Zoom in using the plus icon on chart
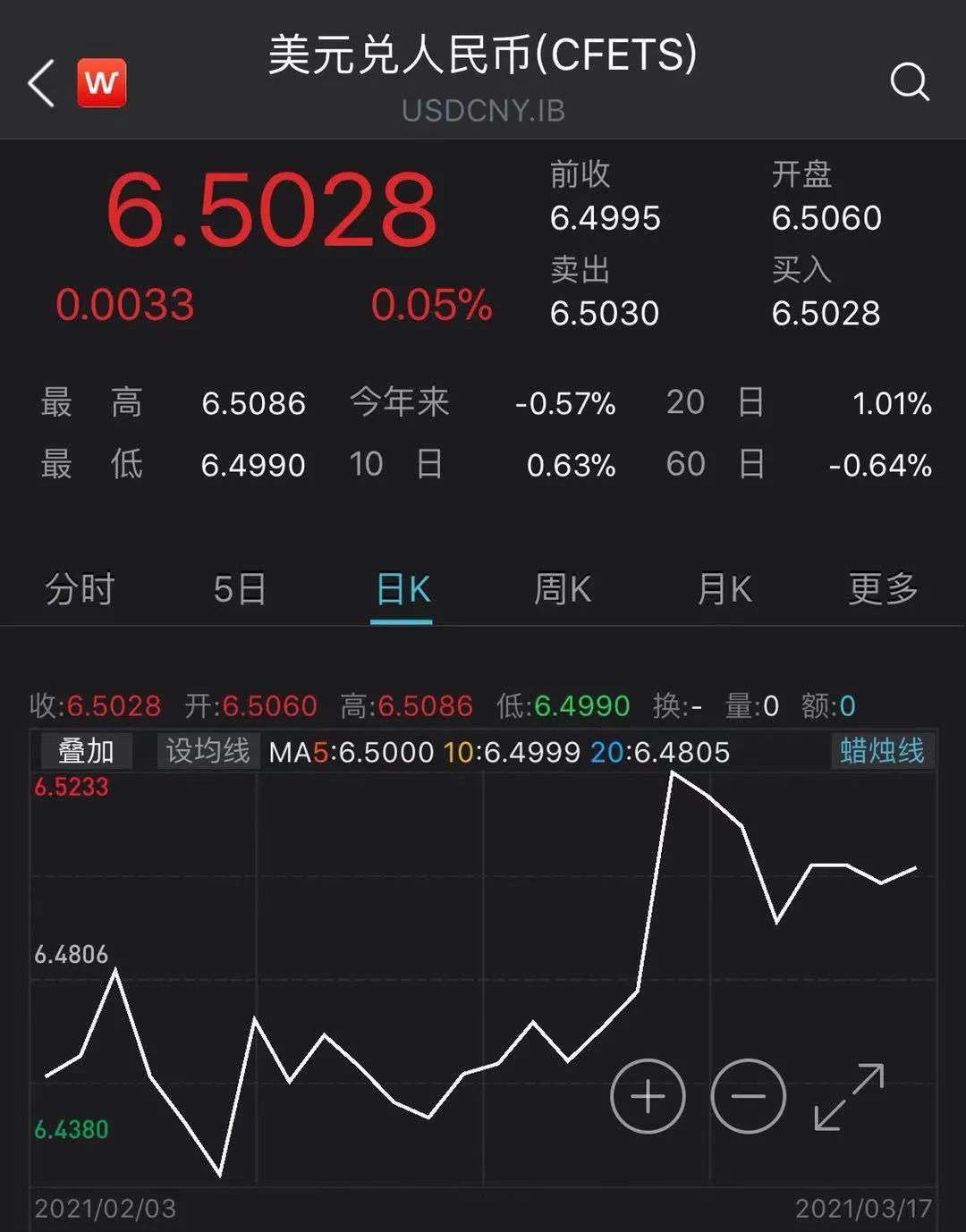Screen dimensions: 966x1232 (647, 1095)
